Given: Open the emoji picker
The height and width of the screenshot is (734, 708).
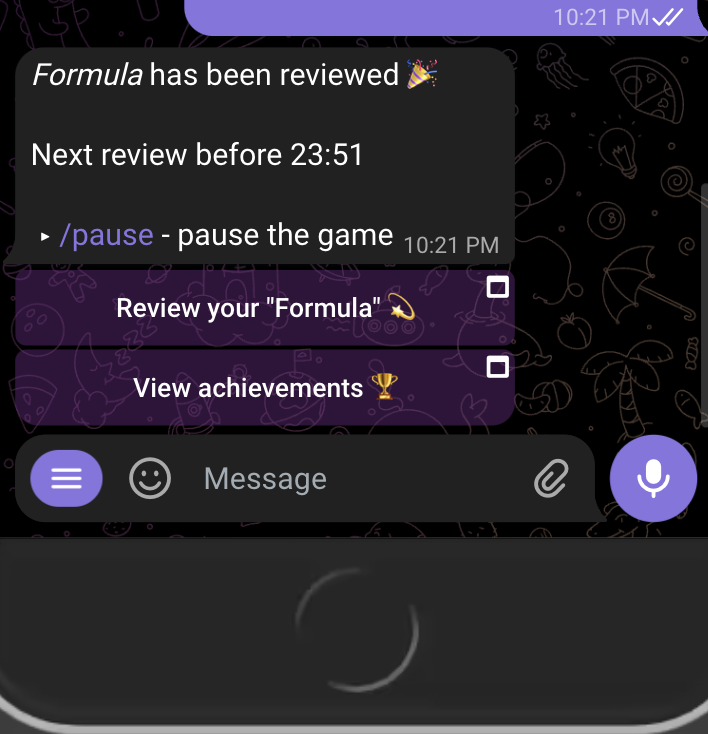Looking at the screenshot, I should [x=151, y=479].
